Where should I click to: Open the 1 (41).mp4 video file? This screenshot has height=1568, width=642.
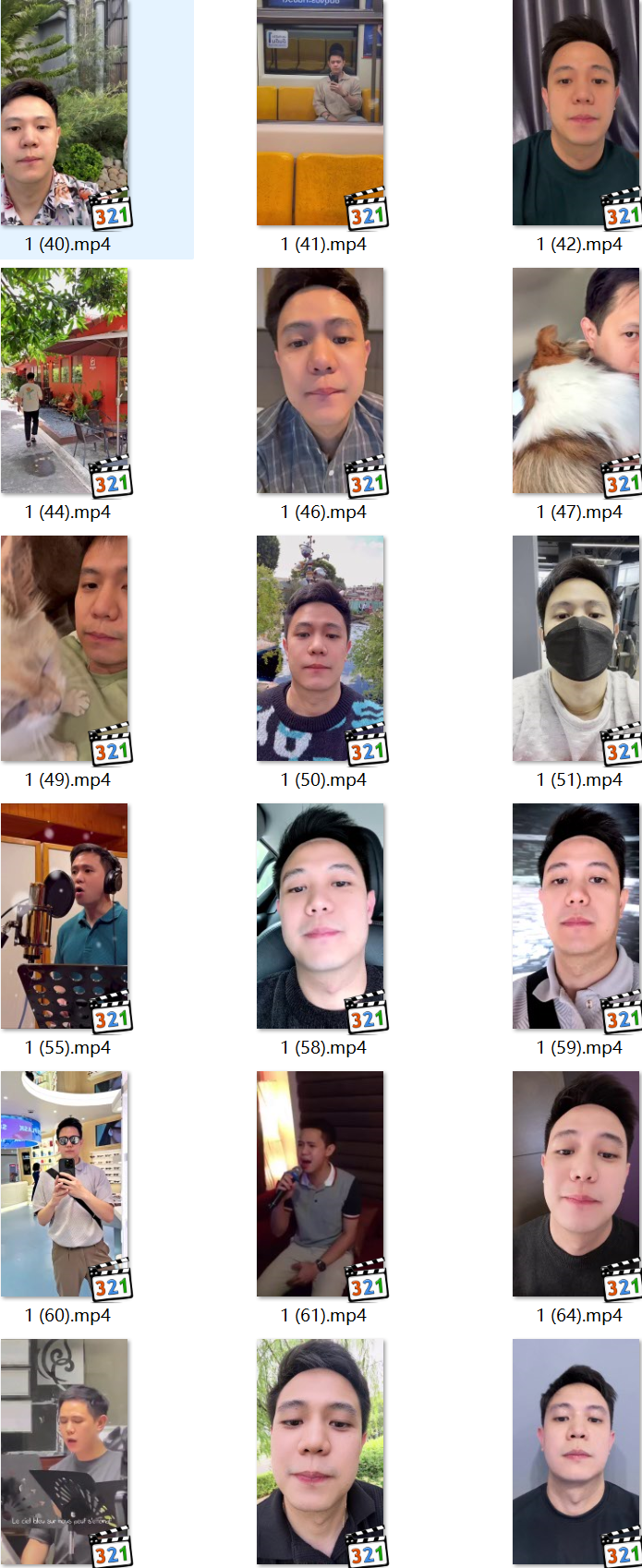(321, 113)
